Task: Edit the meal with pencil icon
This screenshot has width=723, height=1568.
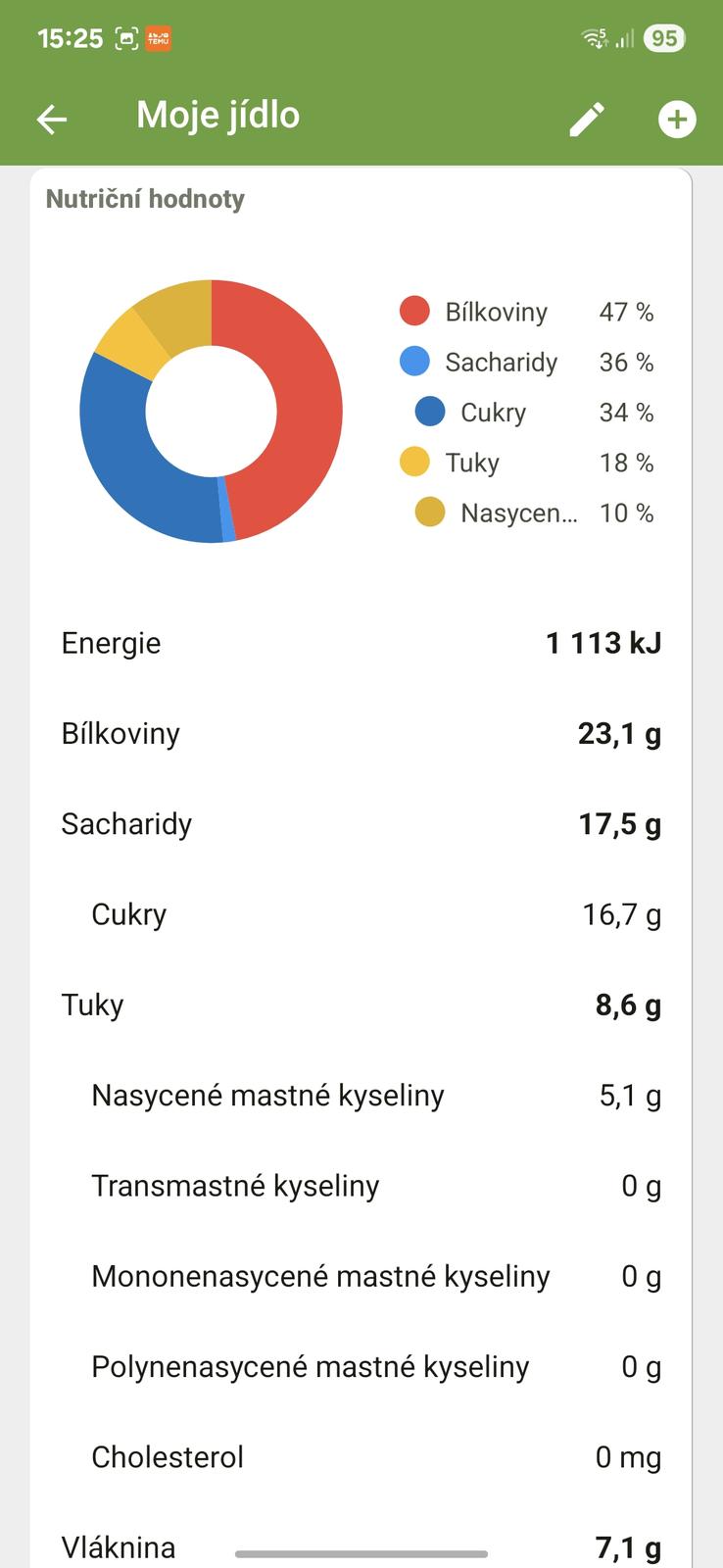Action: click(x=587, y=119)
